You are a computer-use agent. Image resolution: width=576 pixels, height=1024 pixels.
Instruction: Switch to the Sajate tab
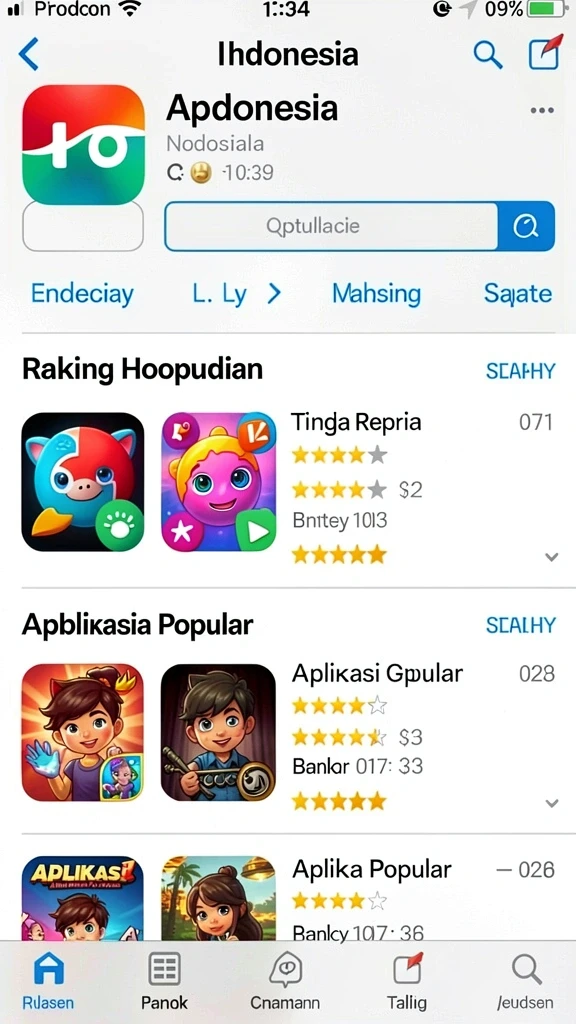(518, 294)
